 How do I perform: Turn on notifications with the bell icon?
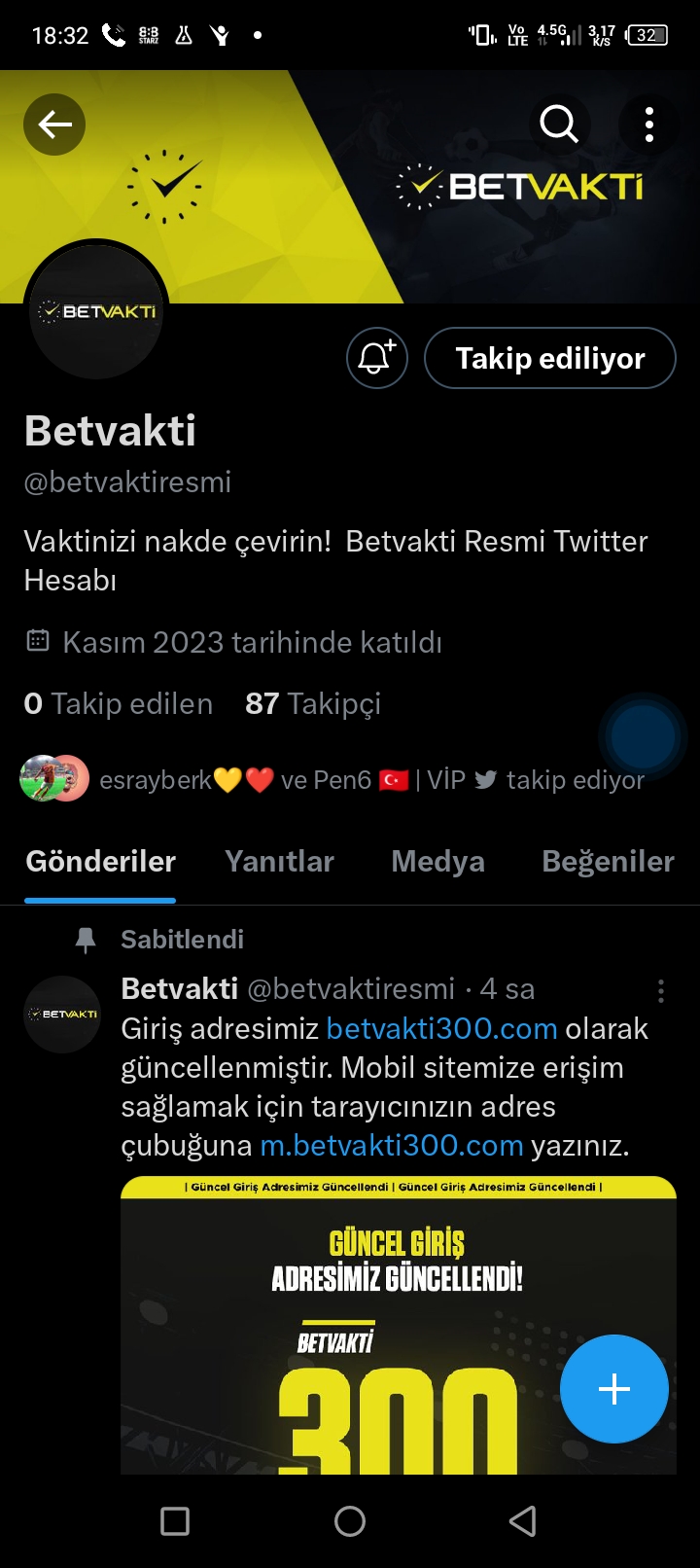coord(377,358)
